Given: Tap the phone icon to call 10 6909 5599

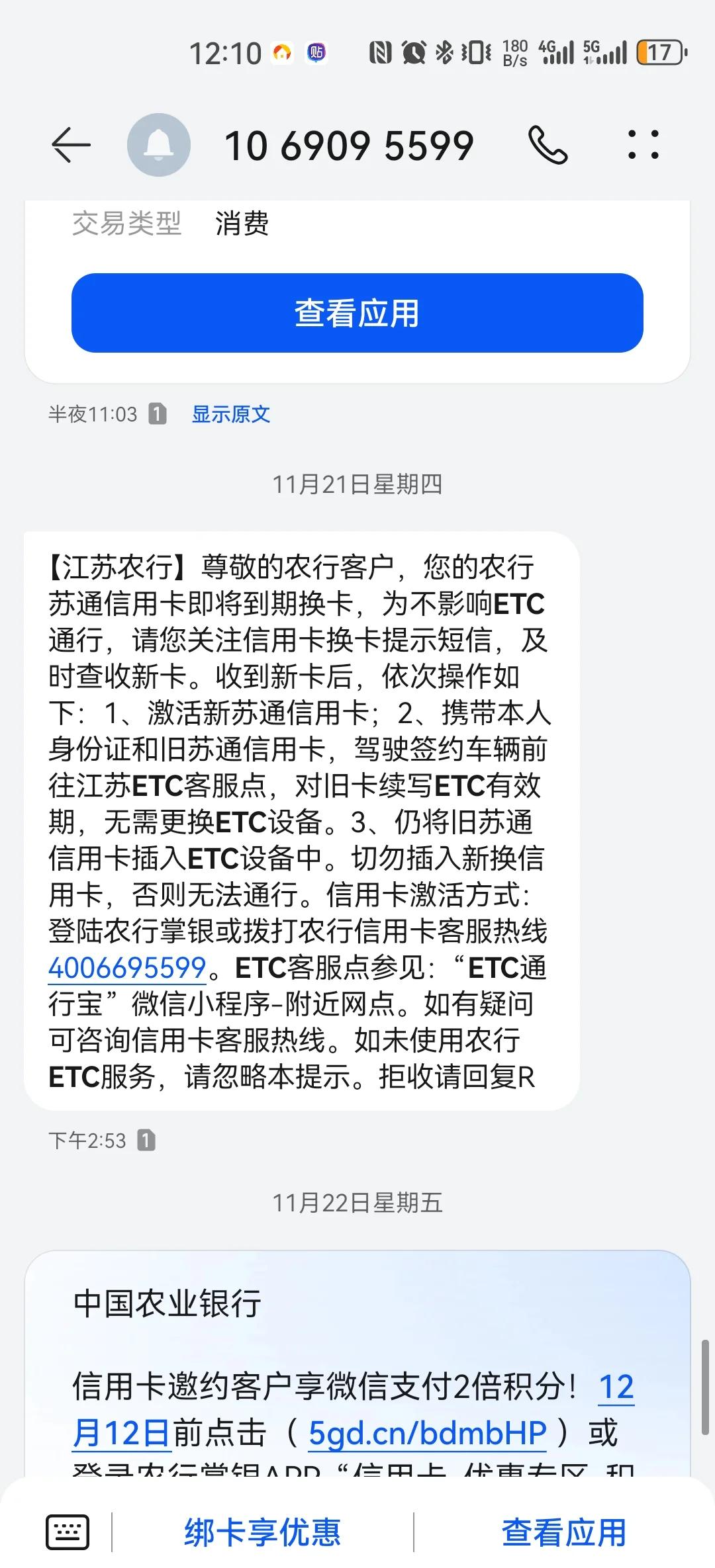Looking at the screenshot, I should click(547, 144).
